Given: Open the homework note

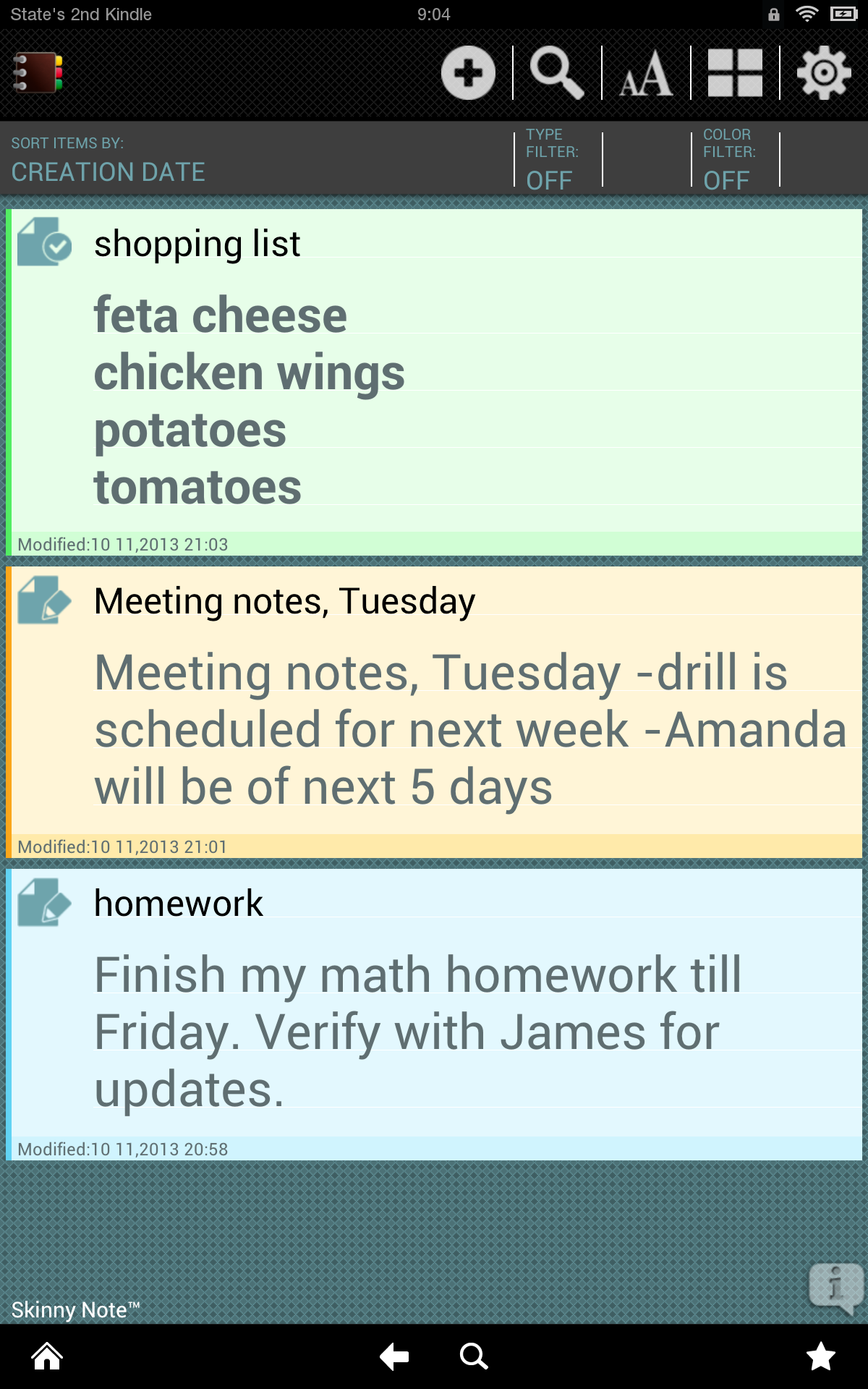Looking at the screenshot, I should pyautogui.click(x=434, y=1027).
